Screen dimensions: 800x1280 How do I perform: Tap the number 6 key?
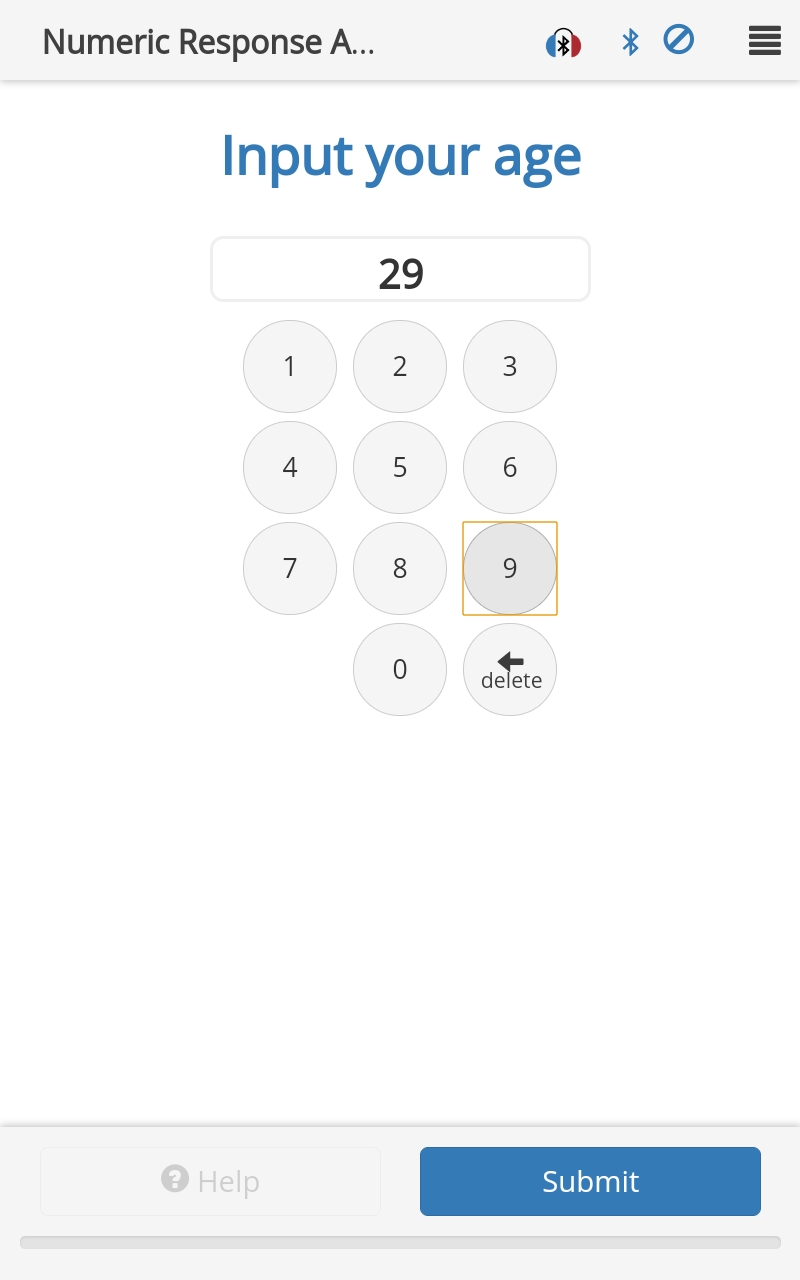point(510,467)
